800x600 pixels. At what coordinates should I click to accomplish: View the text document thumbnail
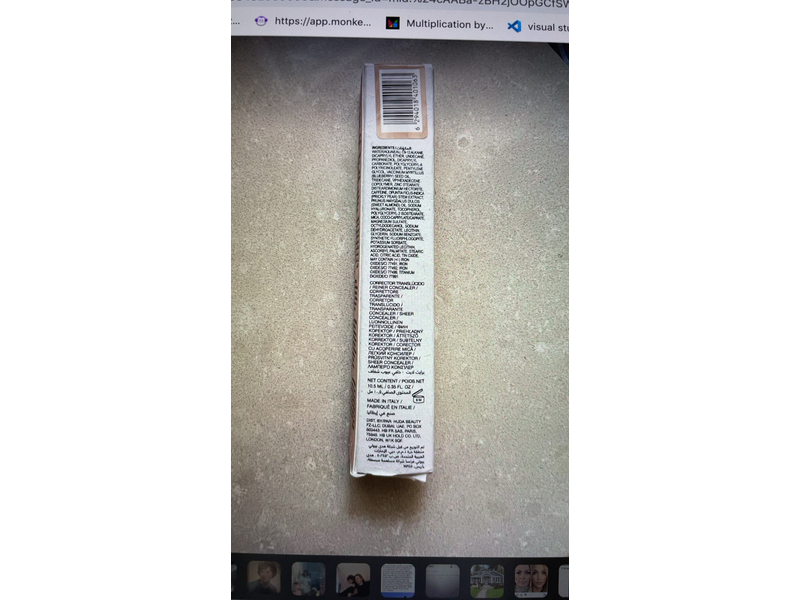pyautogui.click(x=398, y=580)
